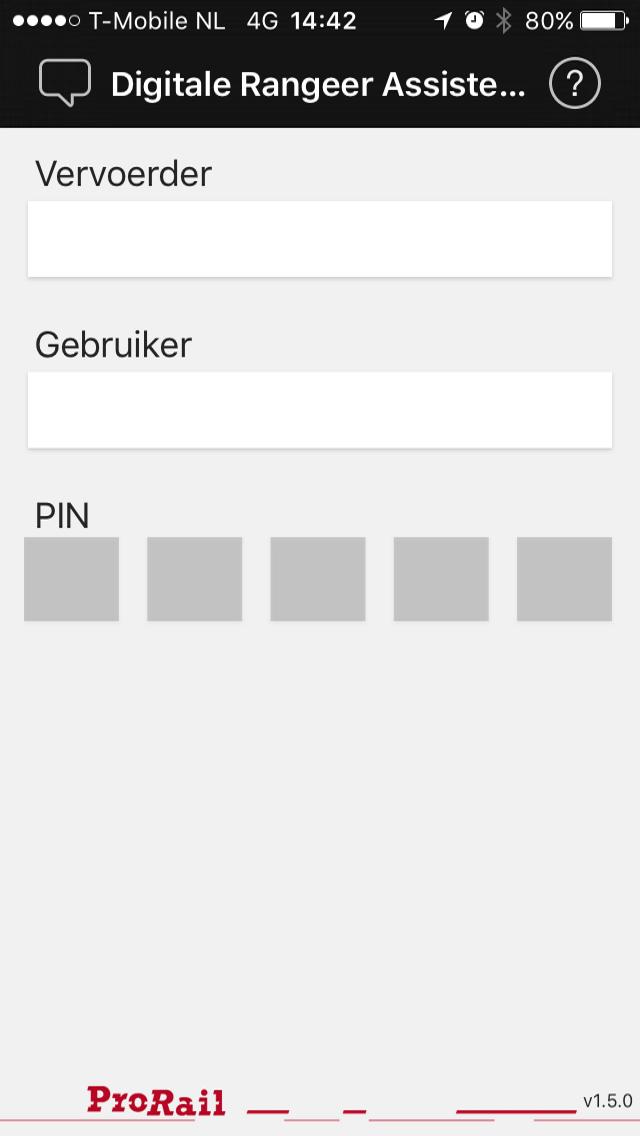The height and width of the screenshot is (1136, 640).
Task: Open the help question mark
Action: (574, 84)
